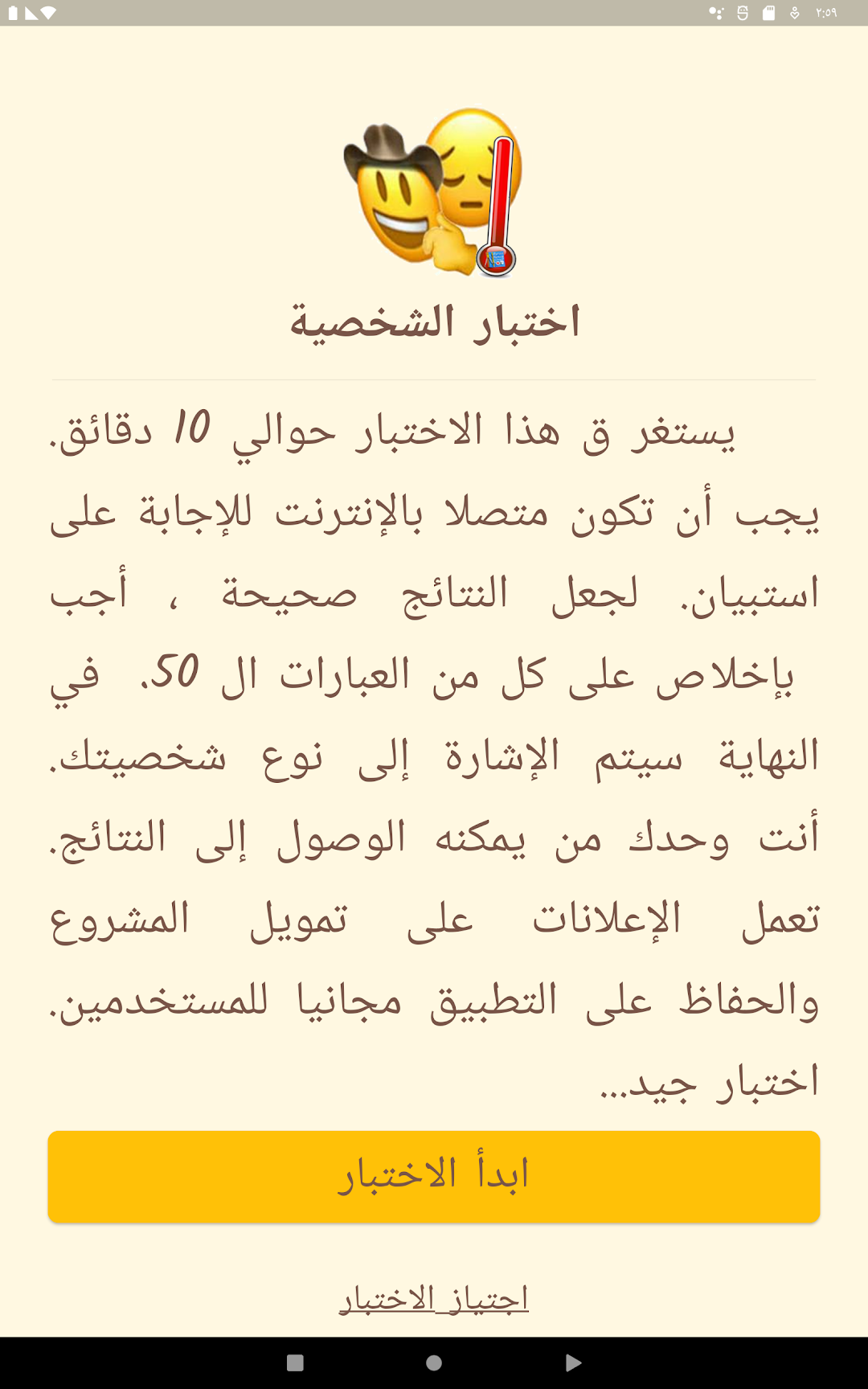Viewport: 868px width, 1389px height.
Task: Go back using the system navigation triangle
Action: click(573, 1362)
